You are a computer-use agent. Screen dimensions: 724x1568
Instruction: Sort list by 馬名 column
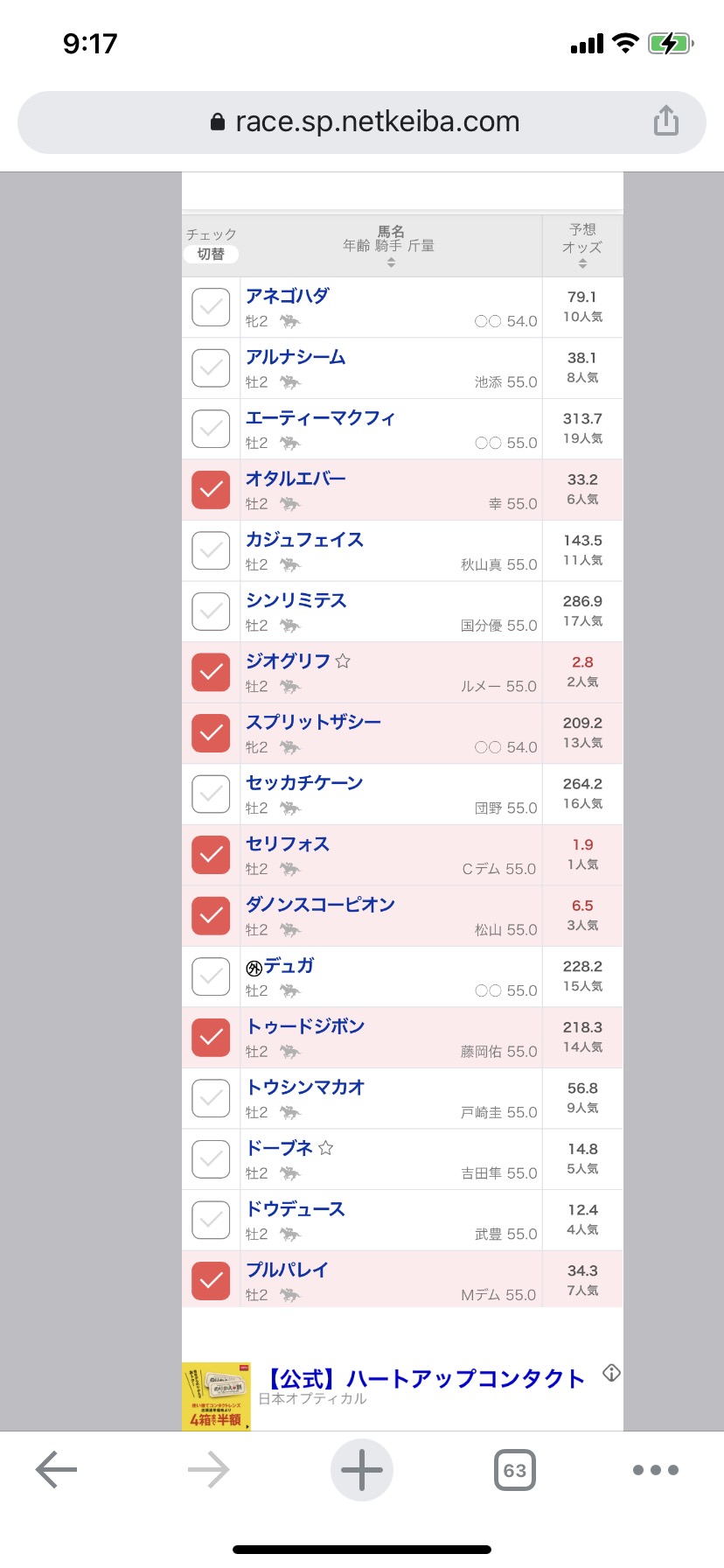391,247
